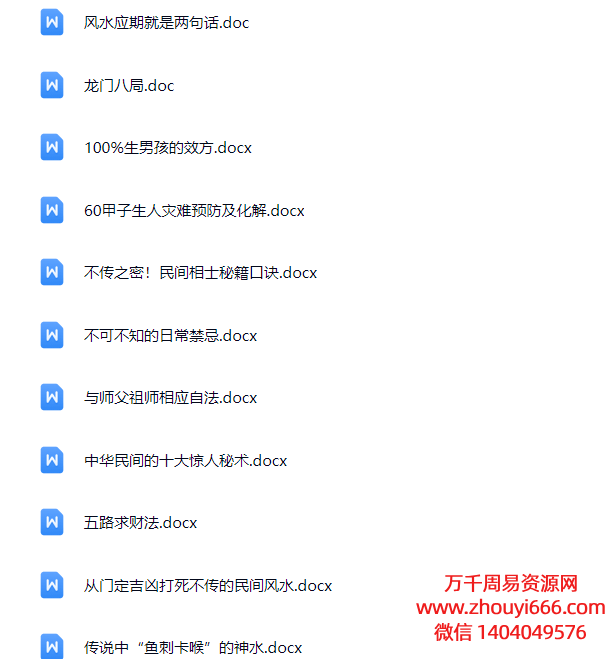Image resolution: width=615 pixels, height=659 pixels.
Task: Open the file 风水应期就是两句话.doc
Action: (166, 23)
